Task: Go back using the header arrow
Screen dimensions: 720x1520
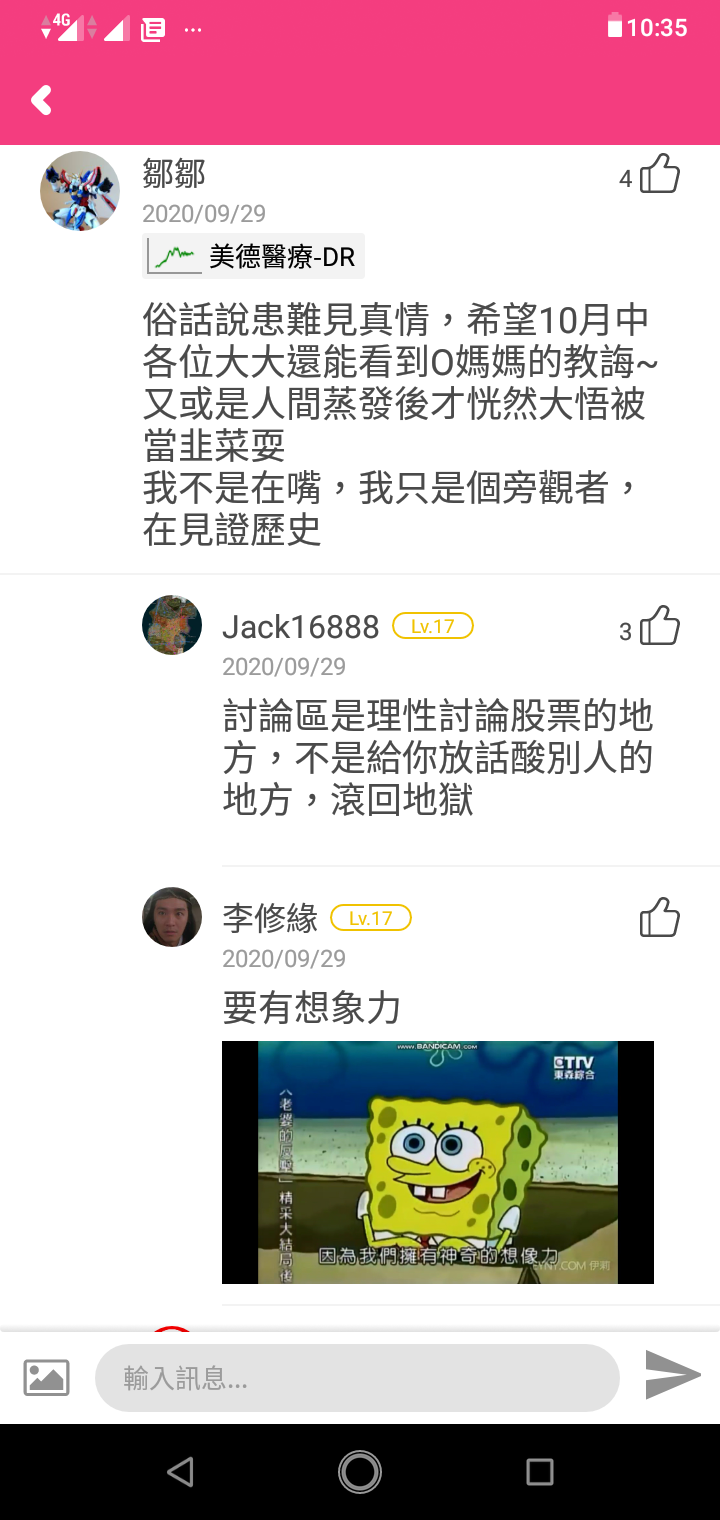Action: click(x=42, y=100)
